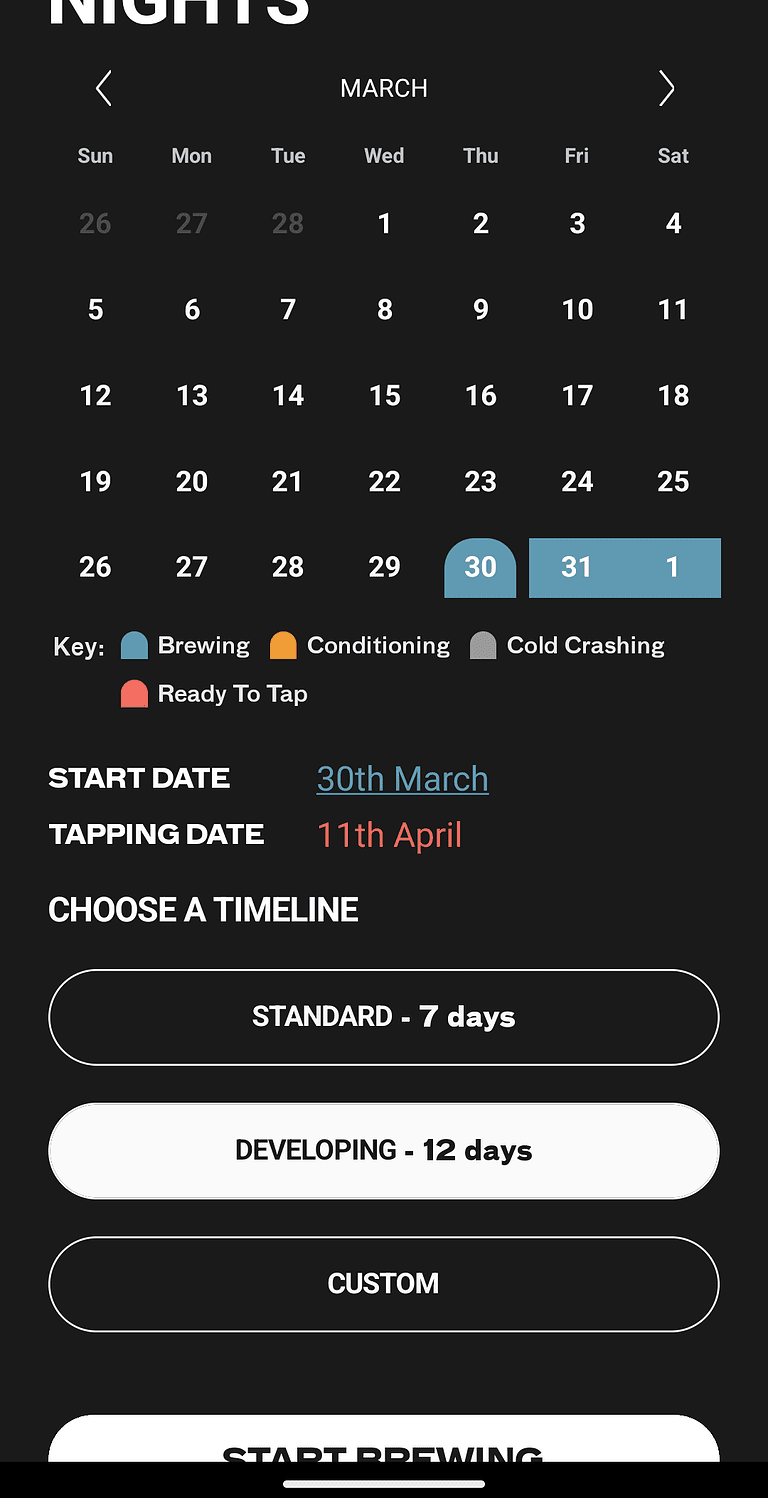Advance to the next month

[x=666, y=88]
